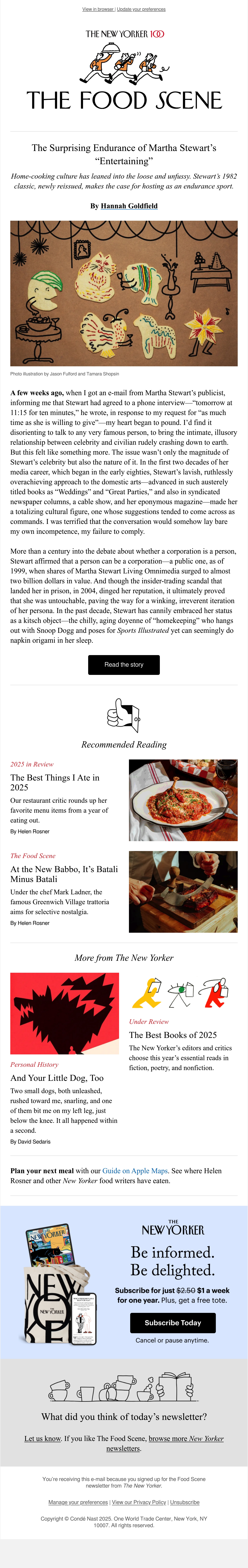Screen dimensions: 248x1568
Task: Open The Best Books of 2025
Action: click(173, 1035)
